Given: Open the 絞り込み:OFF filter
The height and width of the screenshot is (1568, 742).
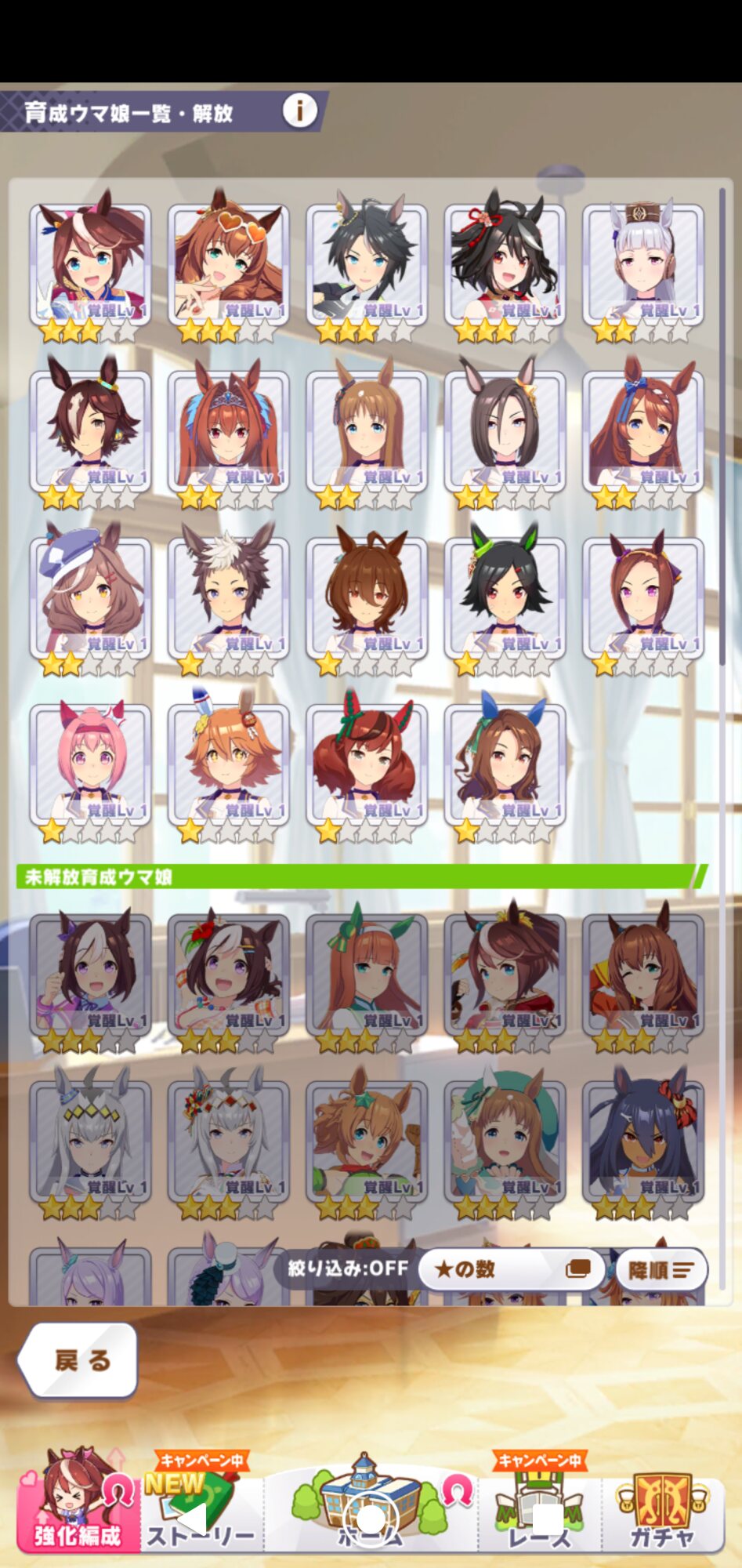Looking at the screenshot, I should (348, 1269).
